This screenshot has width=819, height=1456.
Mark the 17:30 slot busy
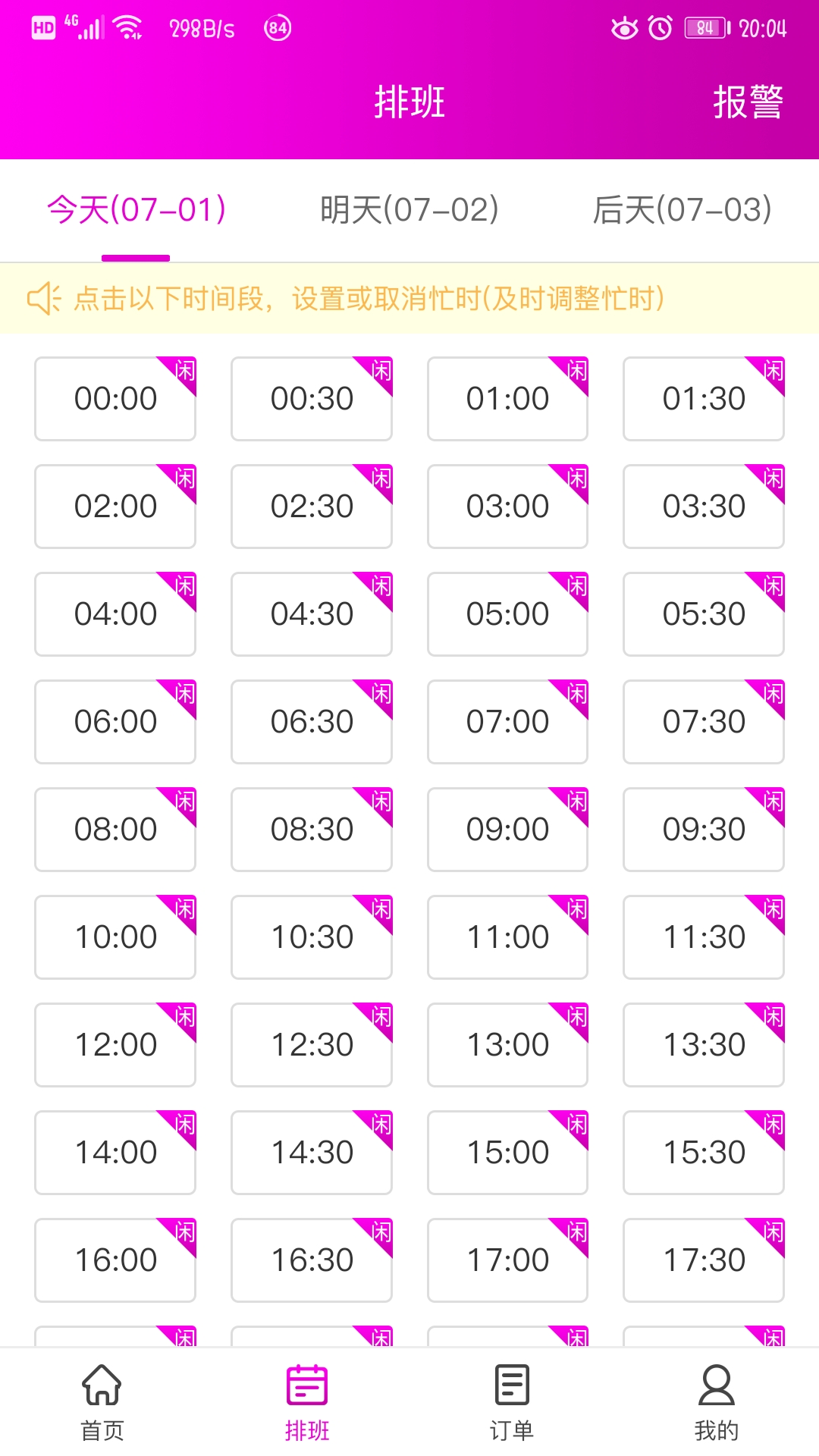coord(704,1260)
